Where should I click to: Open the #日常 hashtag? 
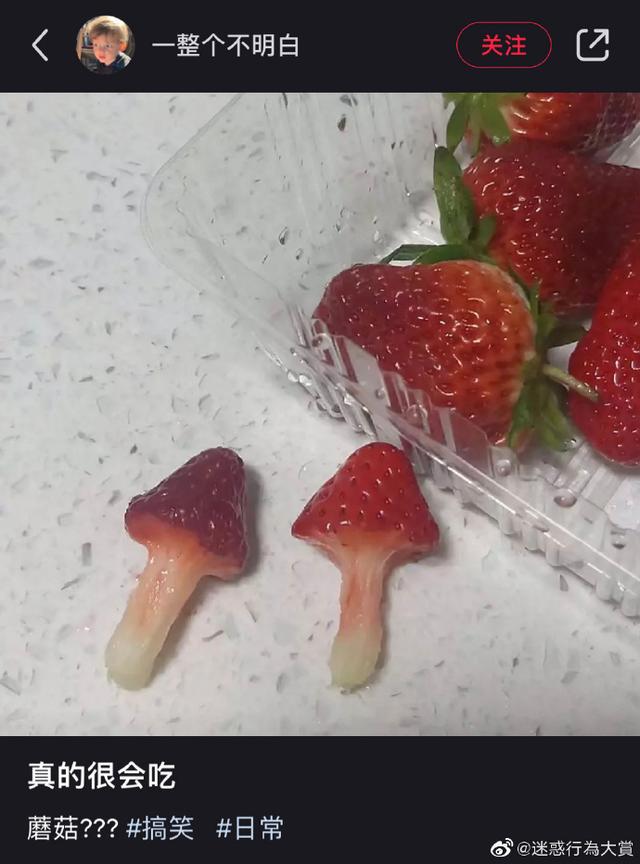250,828
